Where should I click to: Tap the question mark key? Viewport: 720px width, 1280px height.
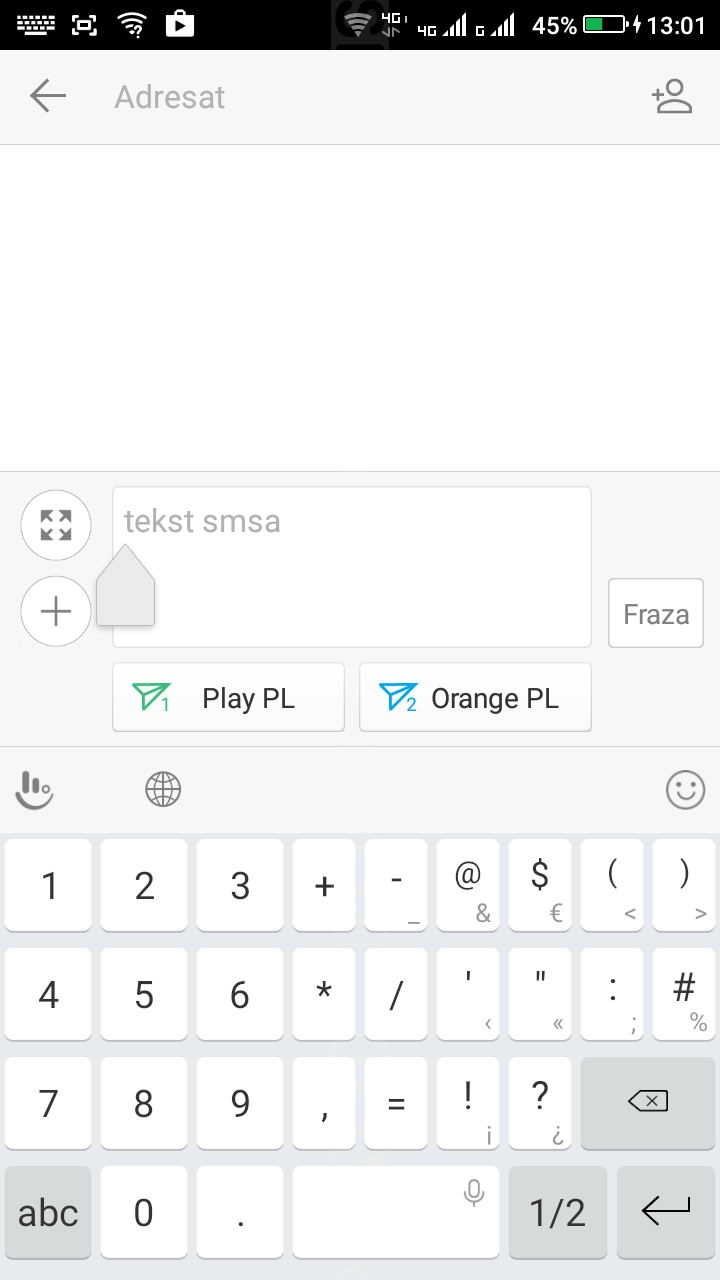point(540,1103)
